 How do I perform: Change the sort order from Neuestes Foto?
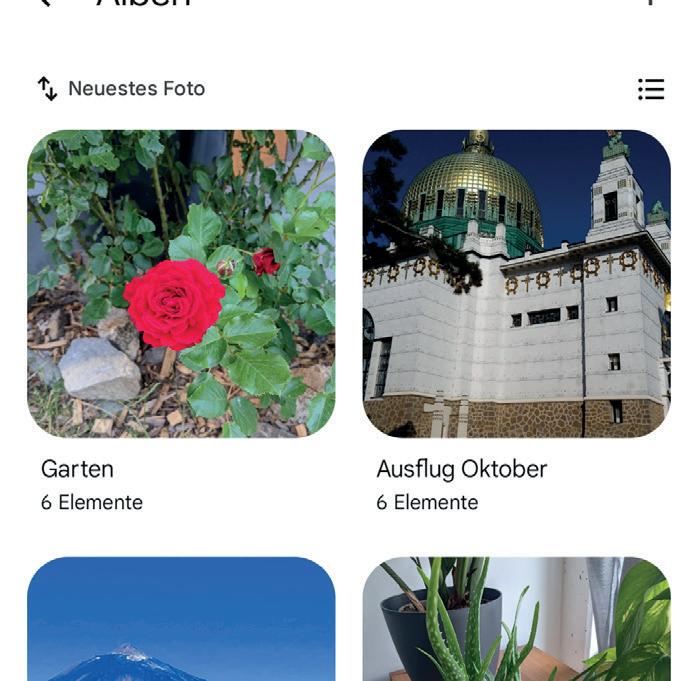(x=121, y=89)
